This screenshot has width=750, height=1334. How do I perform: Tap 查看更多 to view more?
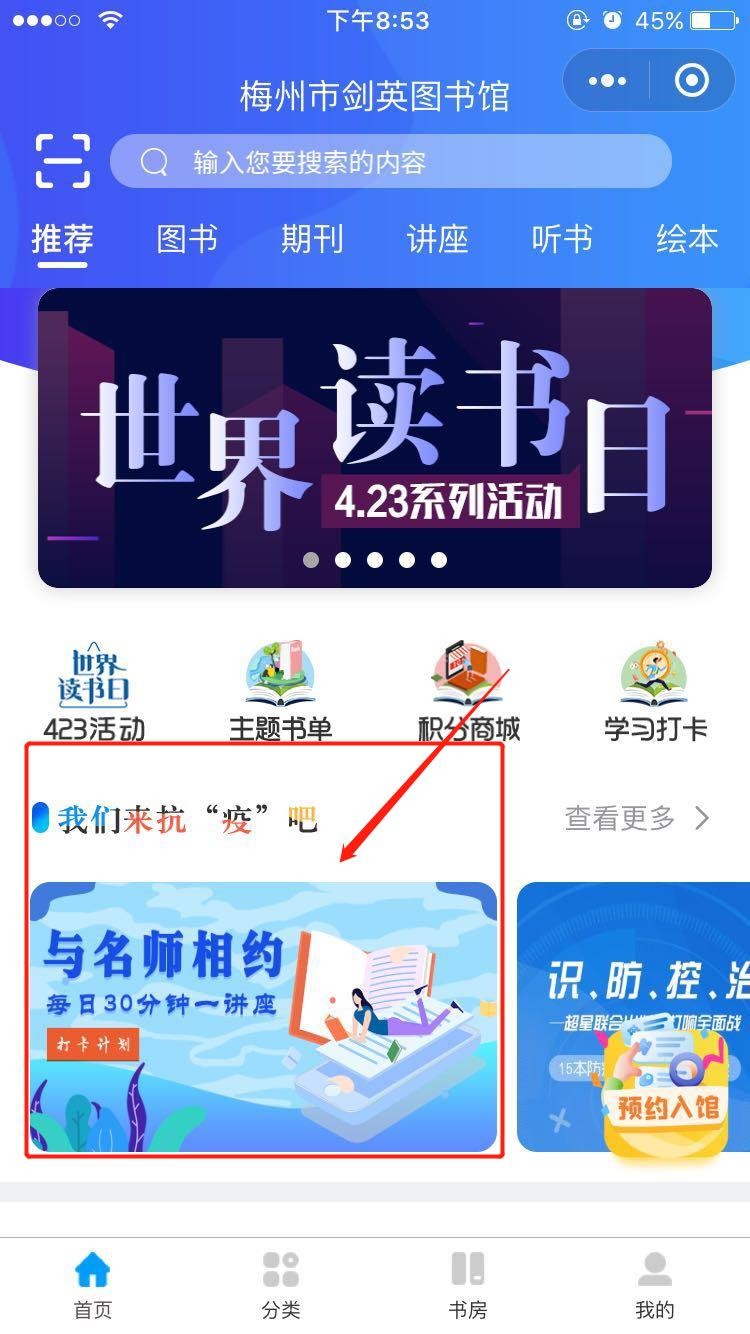[x=637, y=818]
